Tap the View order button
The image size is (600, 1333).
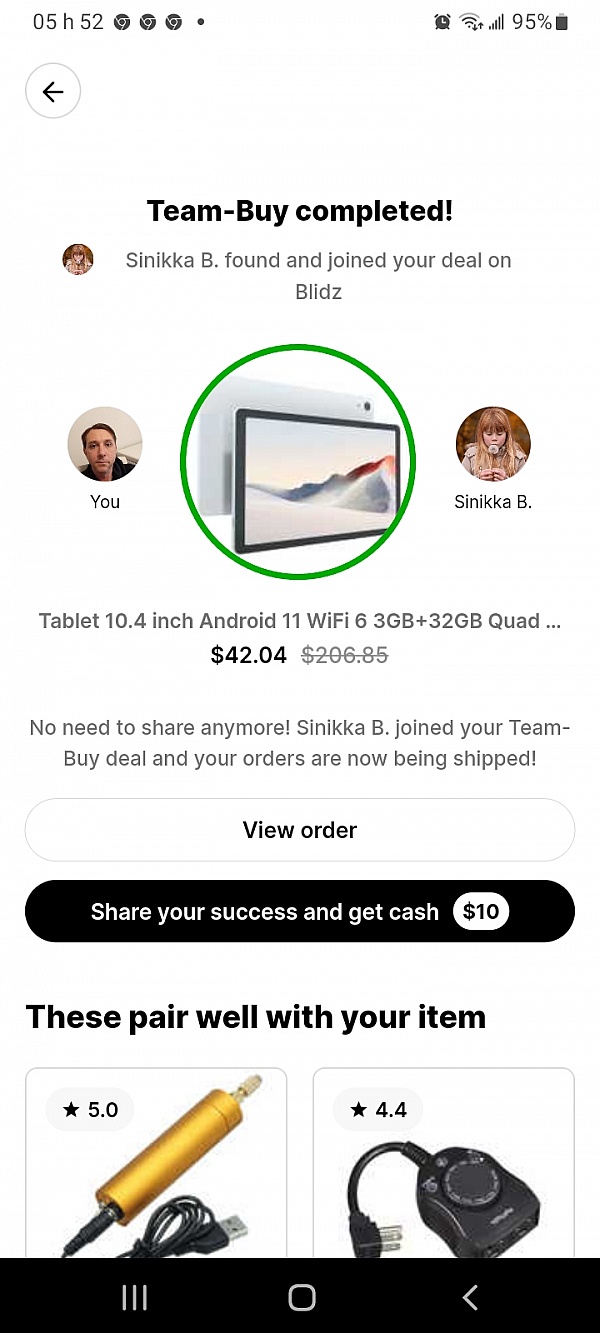click(300, 830)
